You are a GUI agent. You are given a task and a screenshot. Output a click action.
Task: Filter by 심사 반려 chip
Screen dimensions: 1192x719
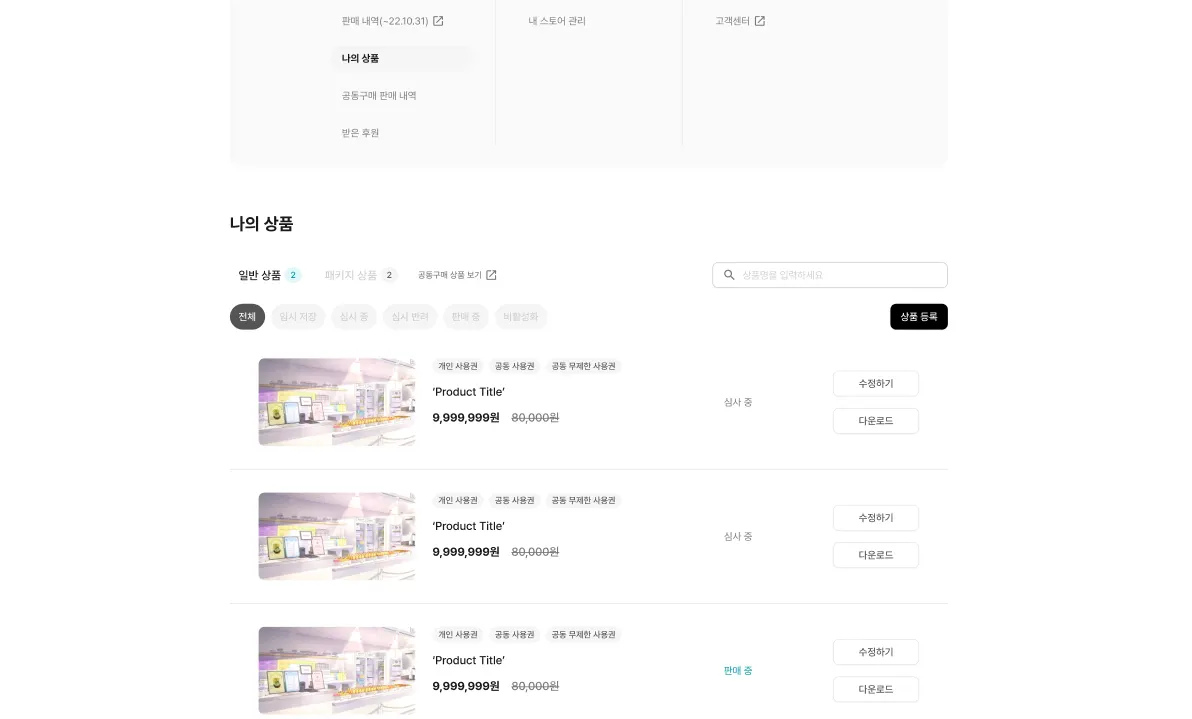pos(410,317)
